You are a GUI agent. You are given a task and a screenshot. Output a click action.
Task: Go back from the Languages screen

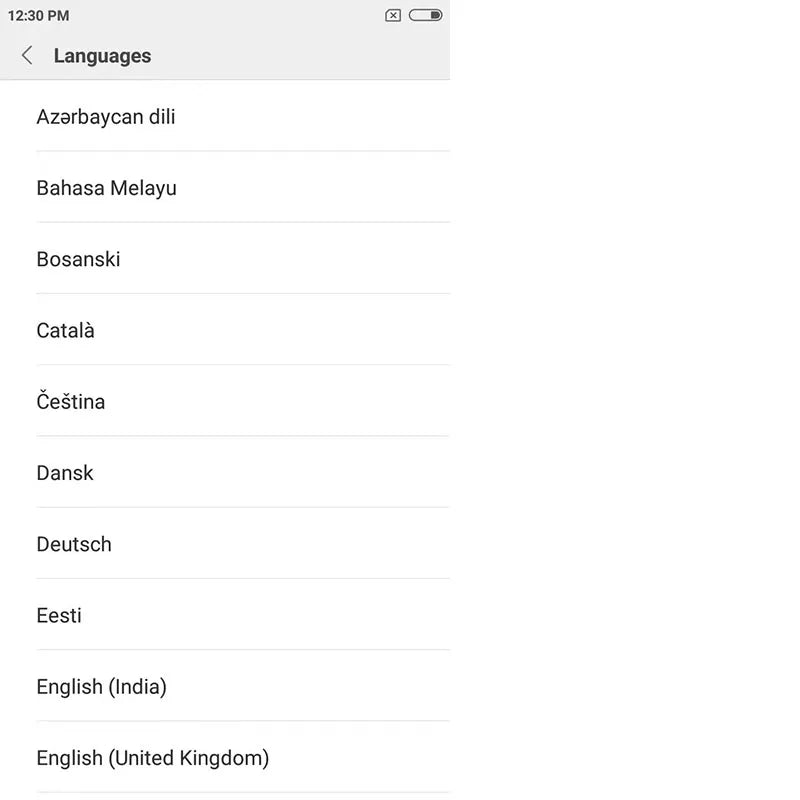click(27, 56)
